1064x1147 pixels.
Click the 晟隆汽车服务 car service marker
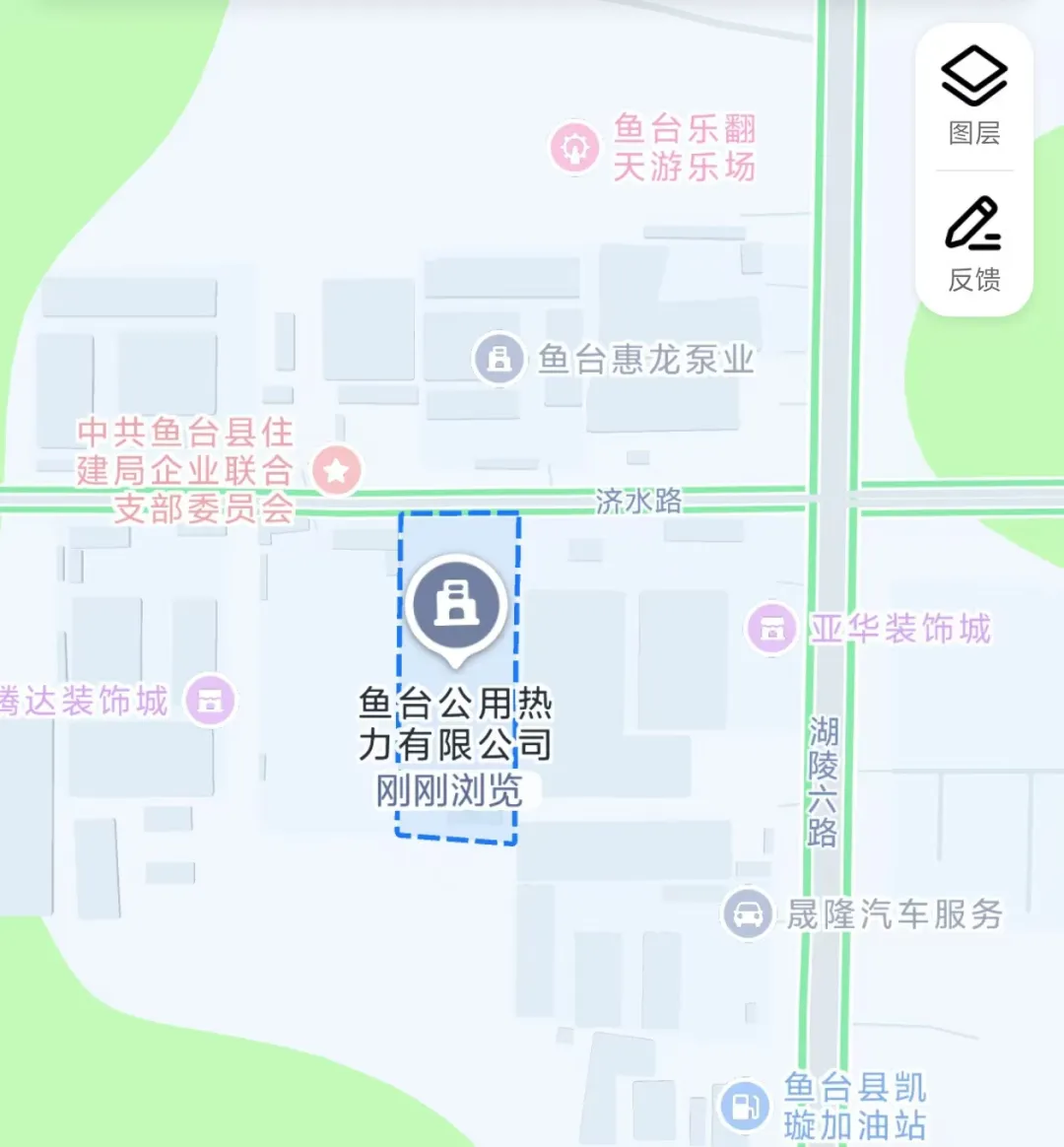coord(746,913)
